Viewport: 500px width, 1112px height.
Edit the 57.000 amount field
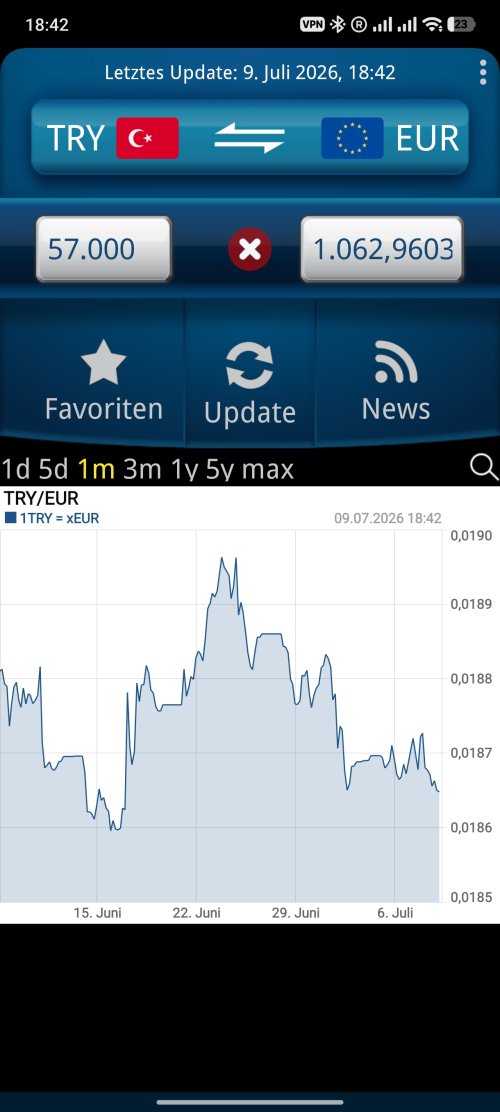104,249
